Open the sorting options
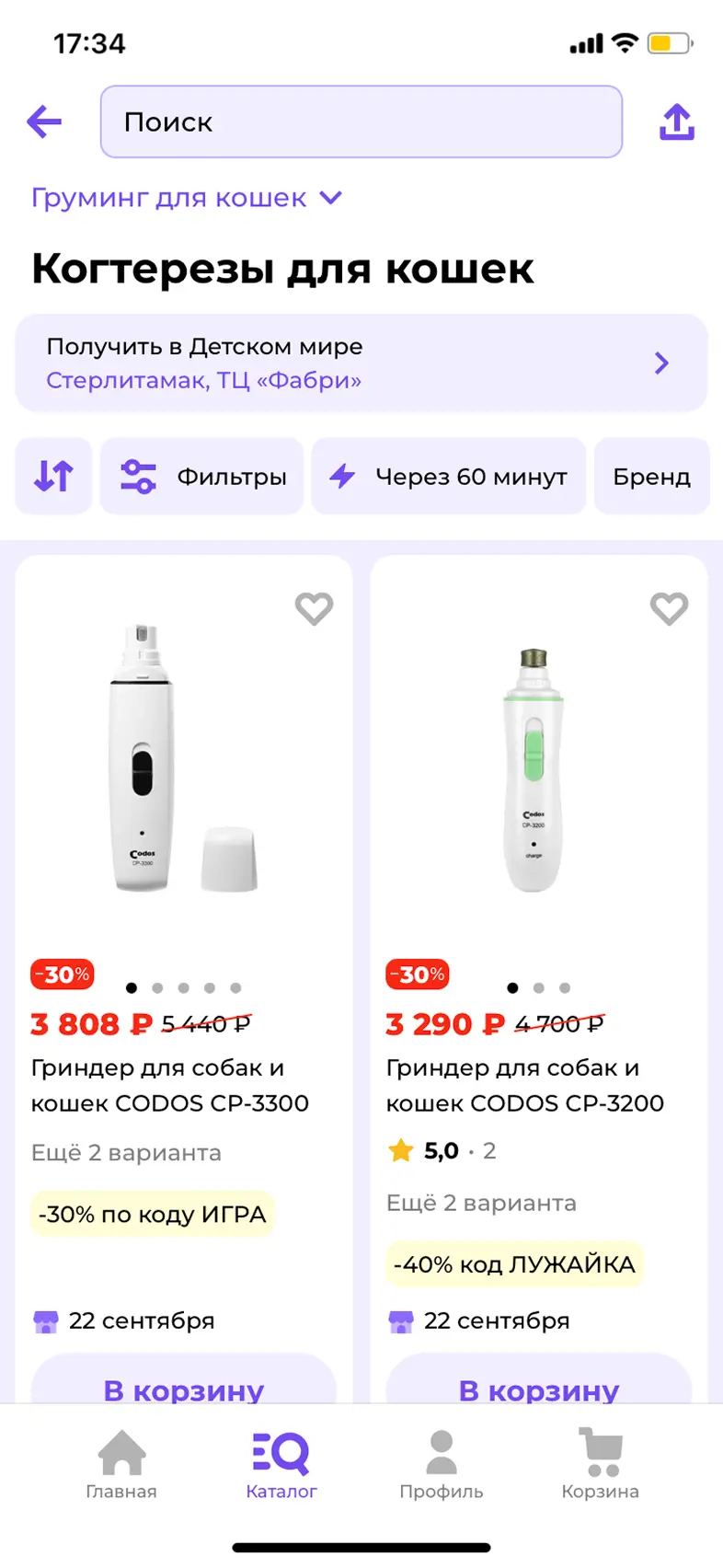 pyautogui.click(x=53, y=476)
